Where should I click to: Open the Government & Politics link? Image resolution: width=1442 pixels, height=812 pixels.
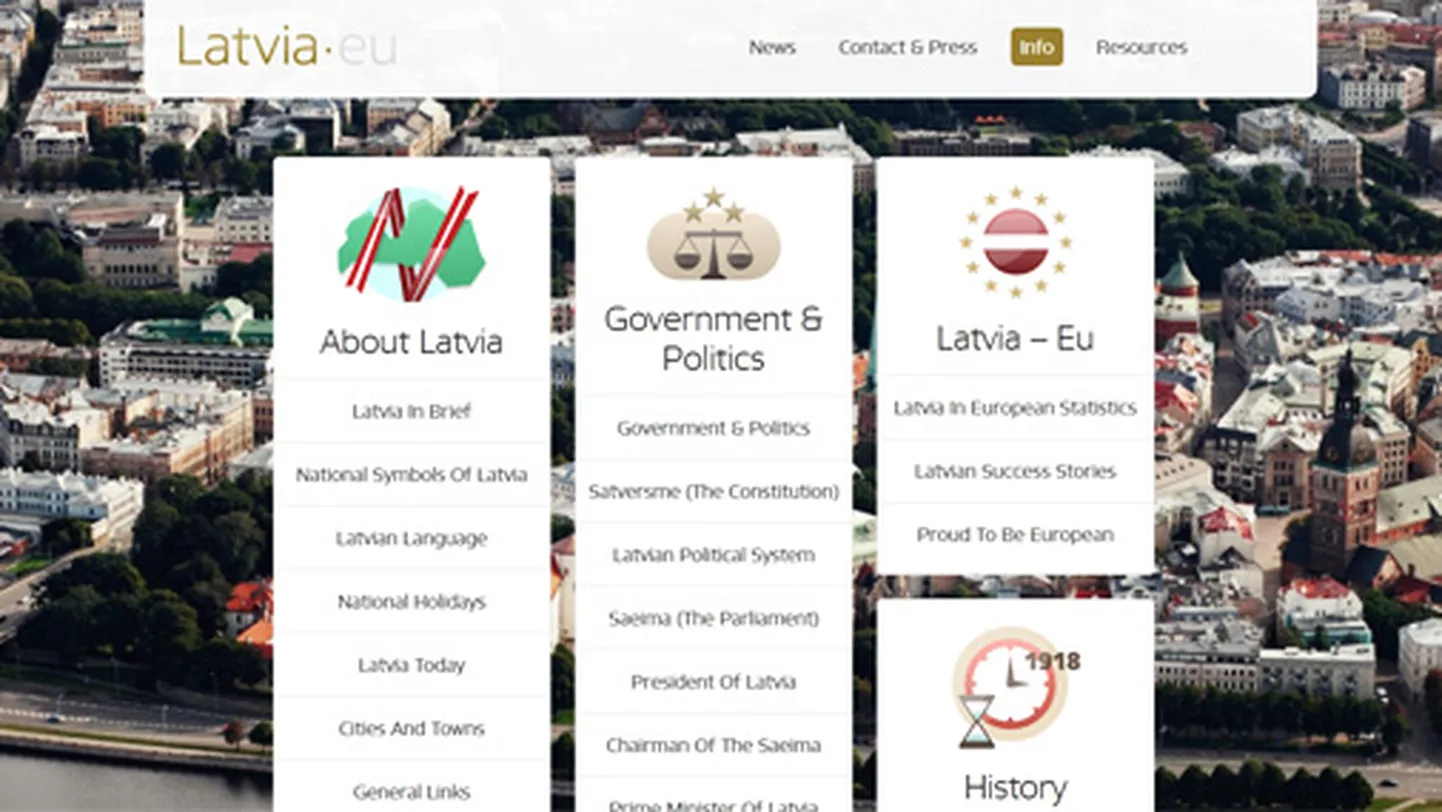[713, 428]
